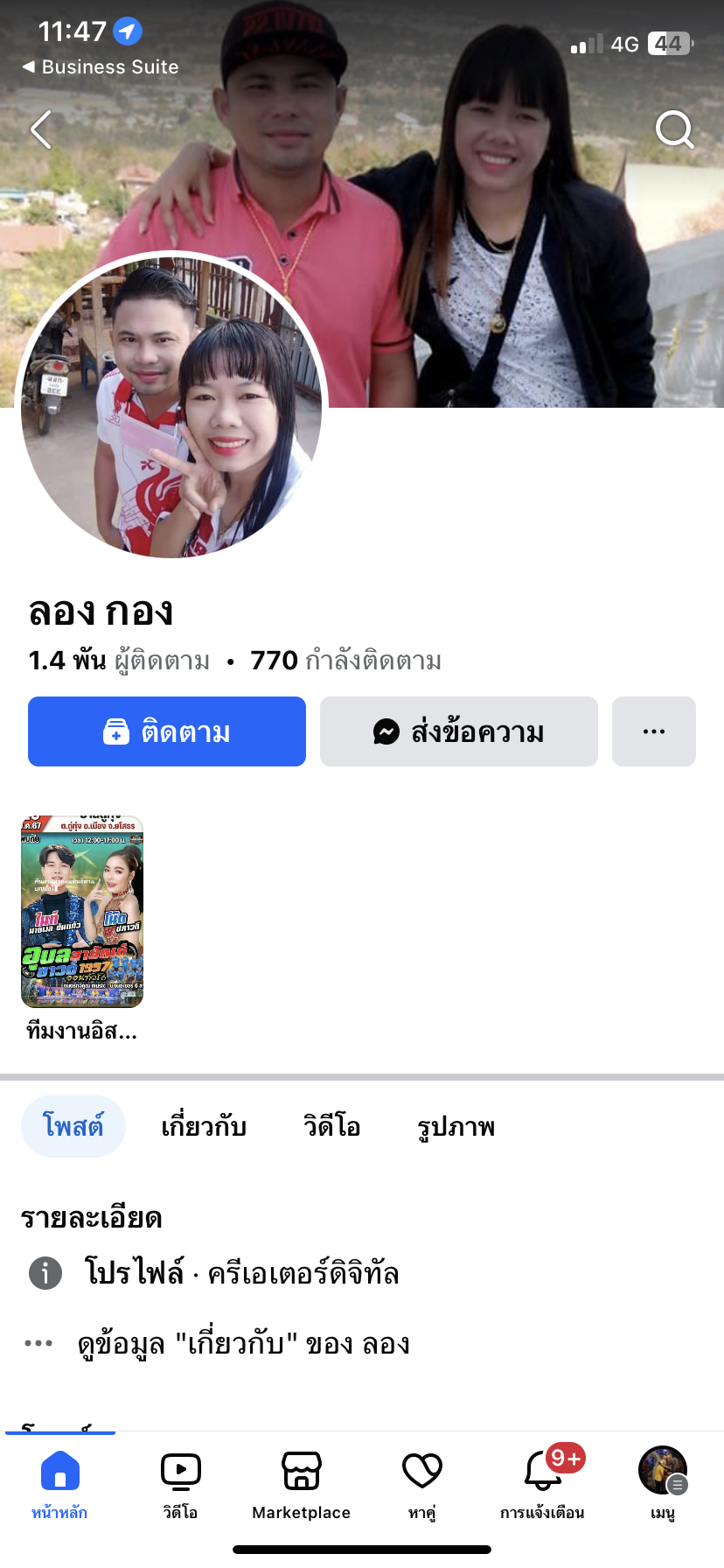
Task: Go back using the top-left arrow
Action: coord(41,130)
